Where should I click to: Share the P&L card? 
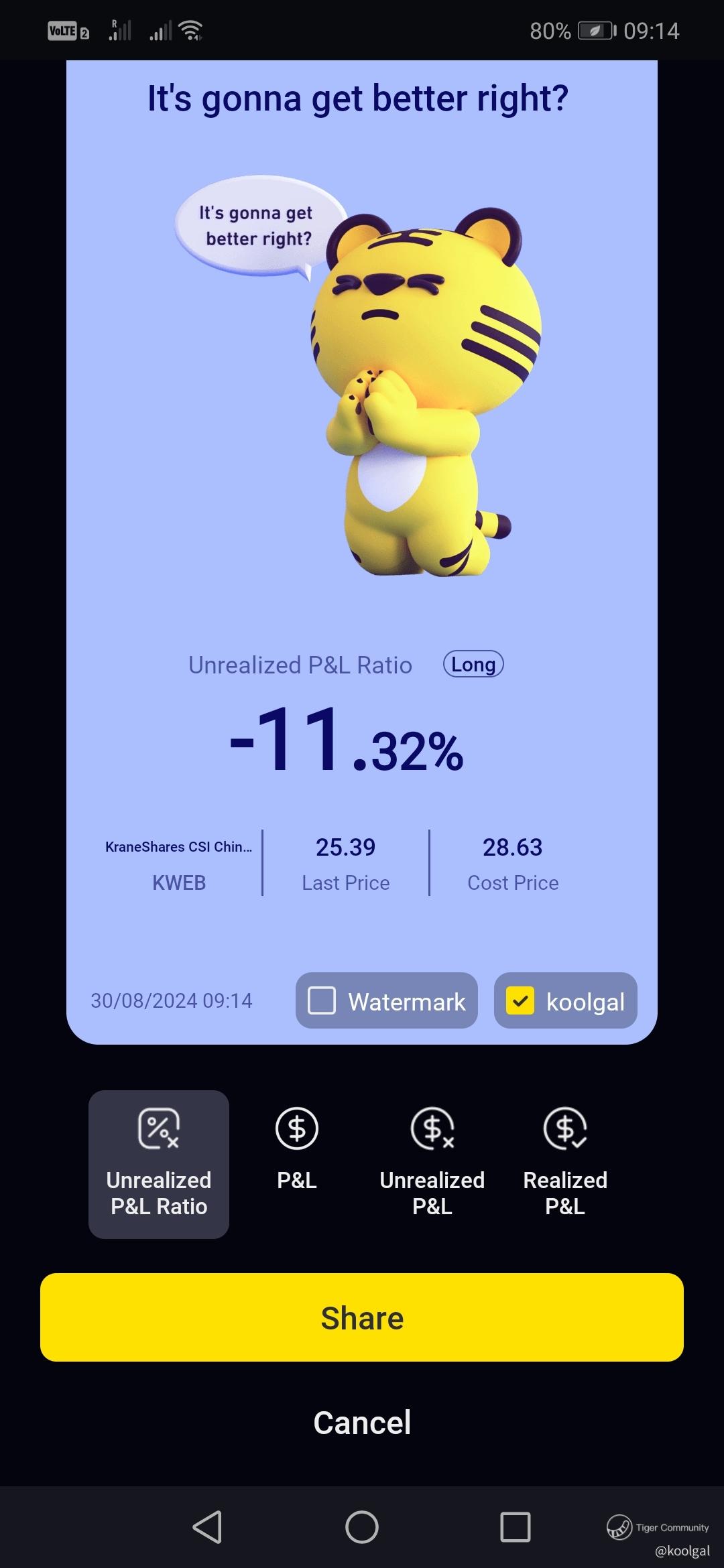(x=362, y=1317)
